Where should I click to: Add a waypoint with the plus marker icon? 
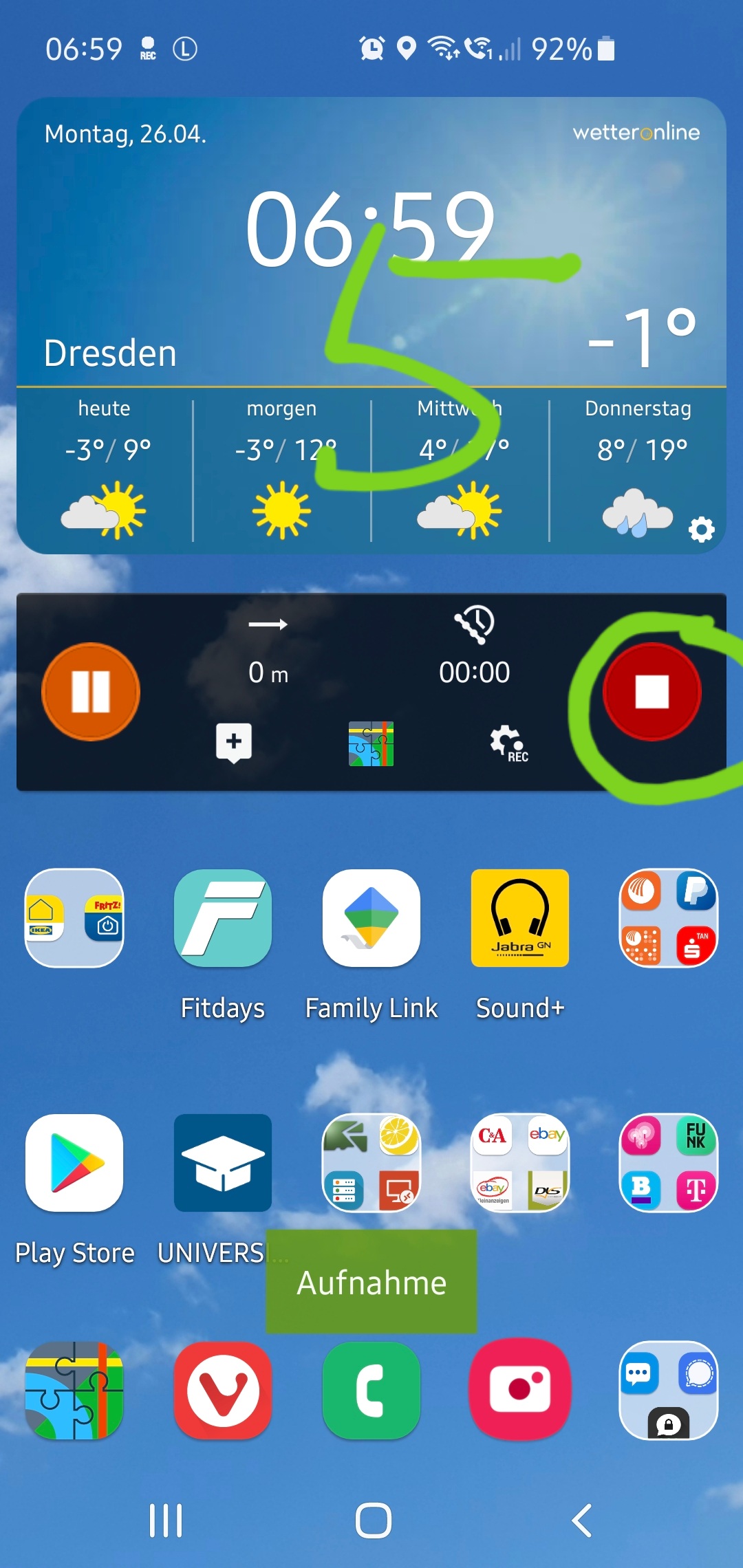tap(234, 742)
